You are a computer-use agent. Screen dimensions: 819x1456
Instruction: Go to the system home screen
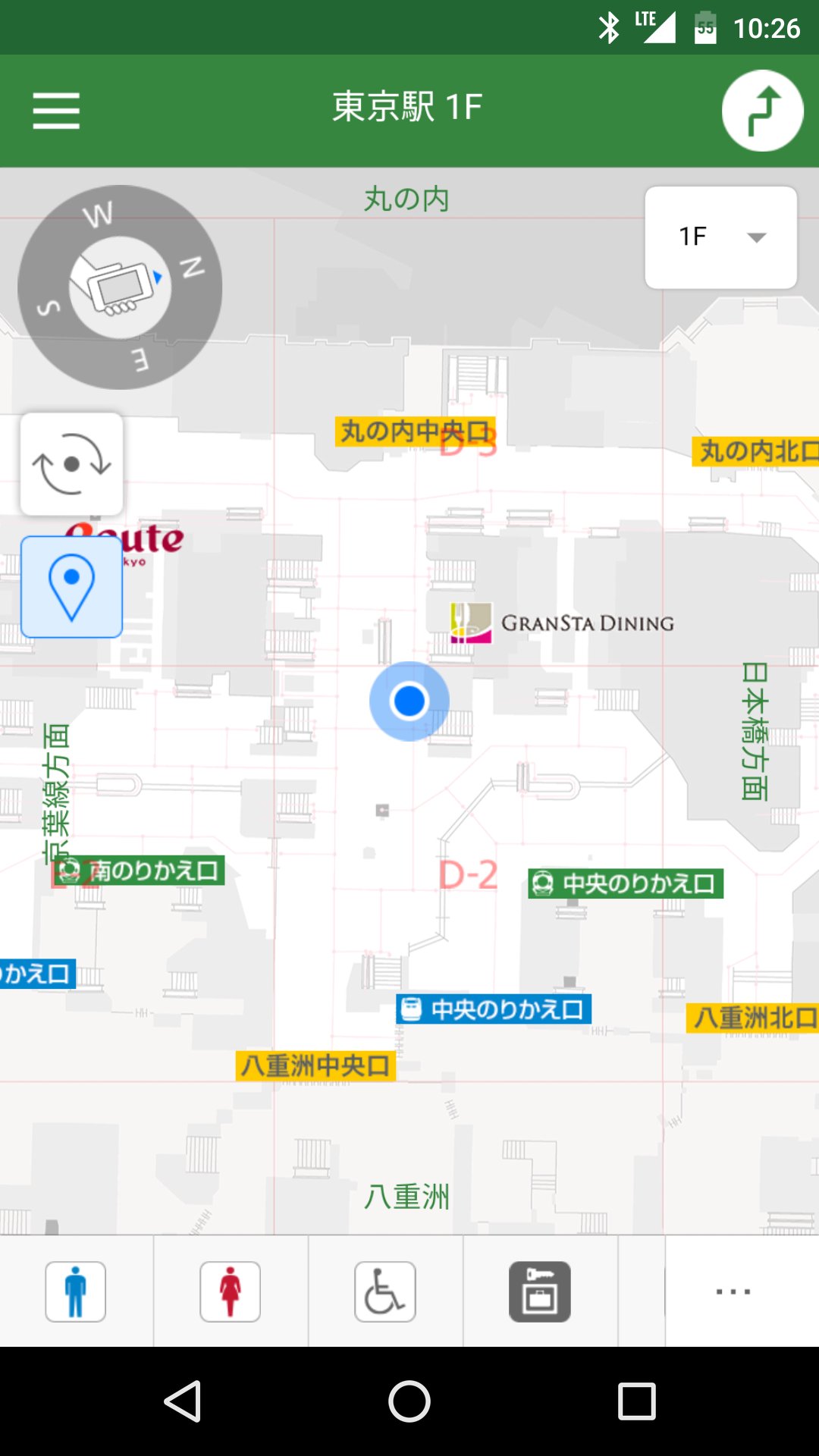pyautogui.click(x=409, y=1401)
